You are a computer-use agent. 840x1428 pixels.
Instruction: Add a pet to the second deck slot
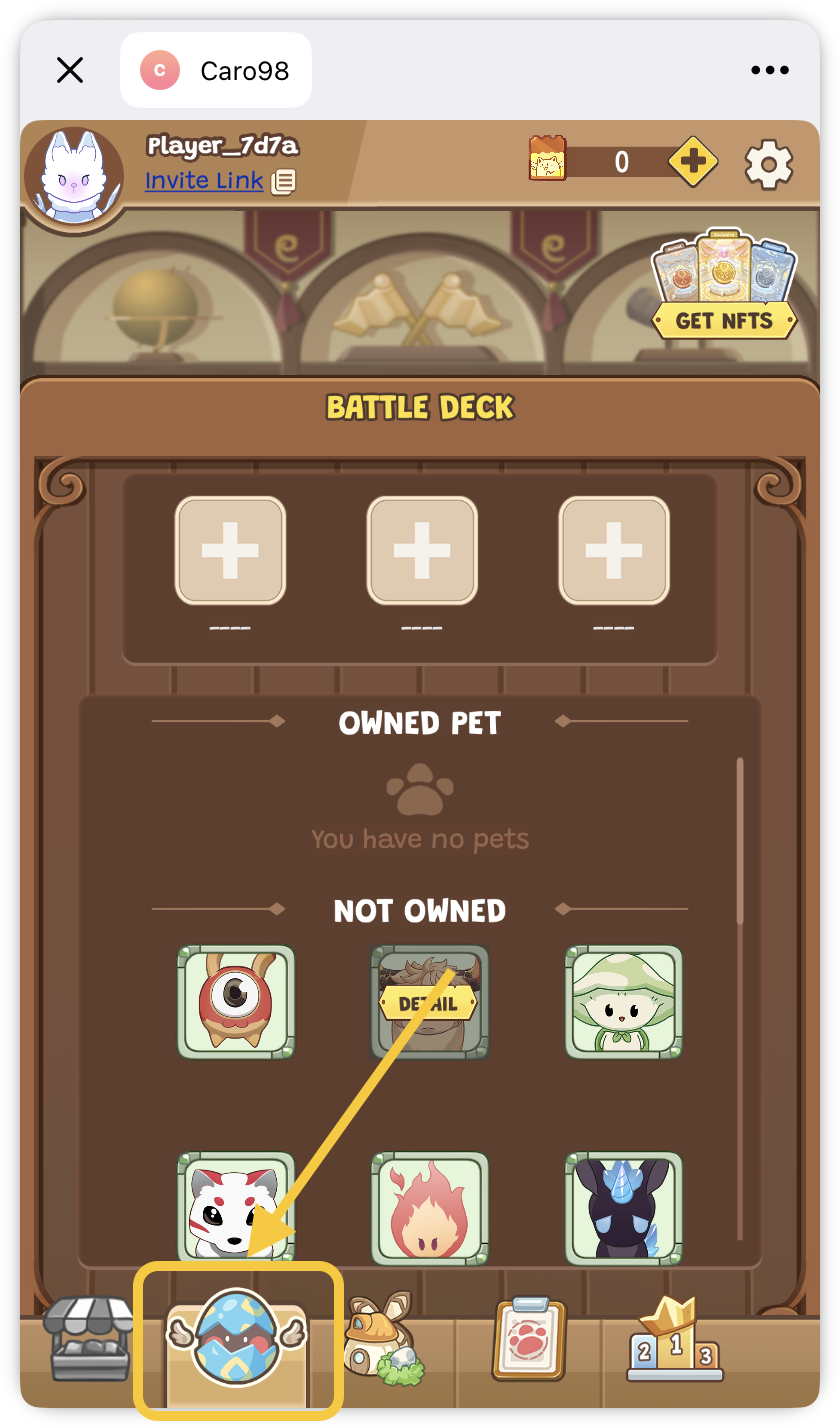421,550
